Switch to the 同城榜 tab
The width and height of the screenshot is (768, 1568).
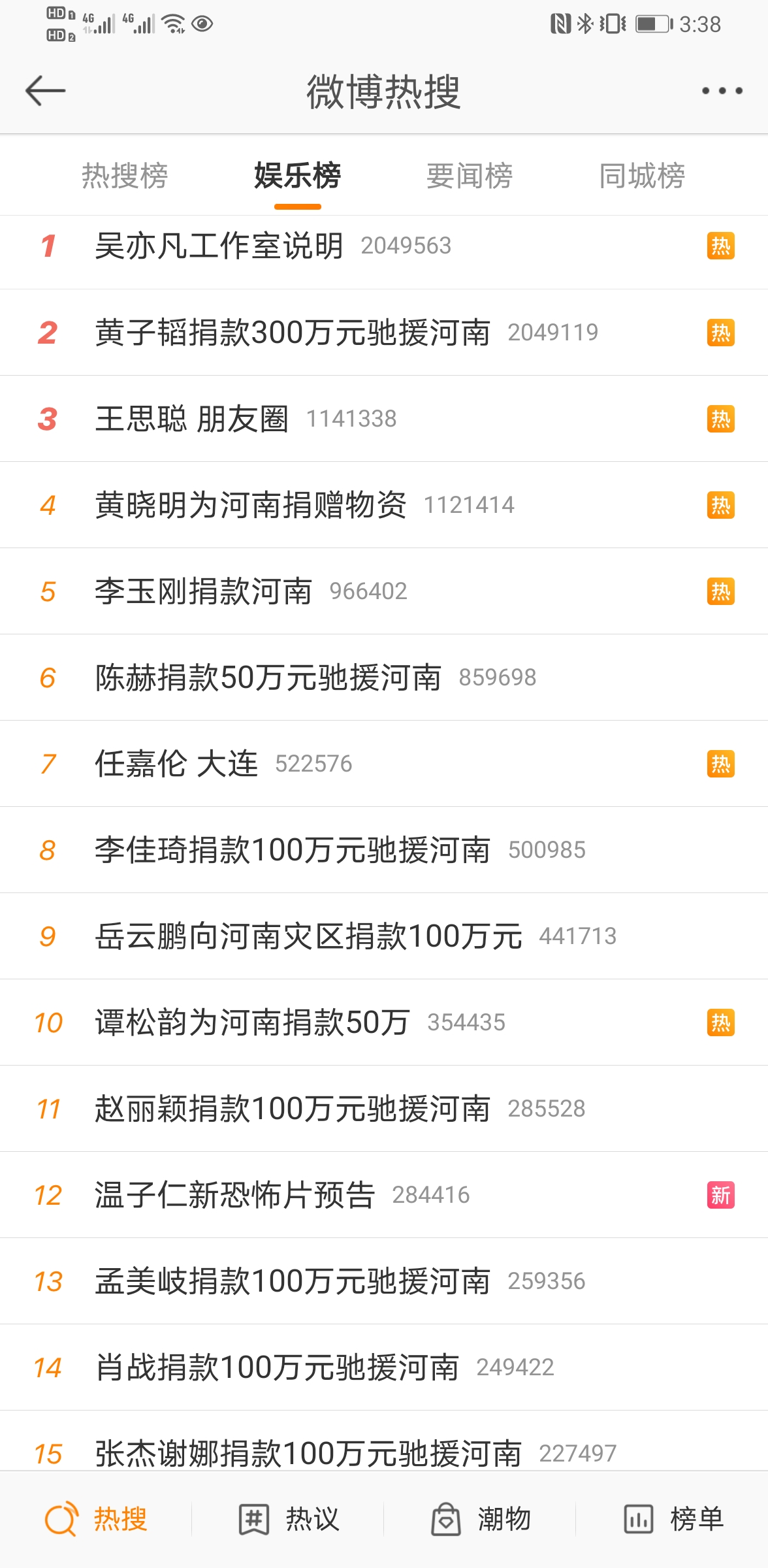(642, 176)
